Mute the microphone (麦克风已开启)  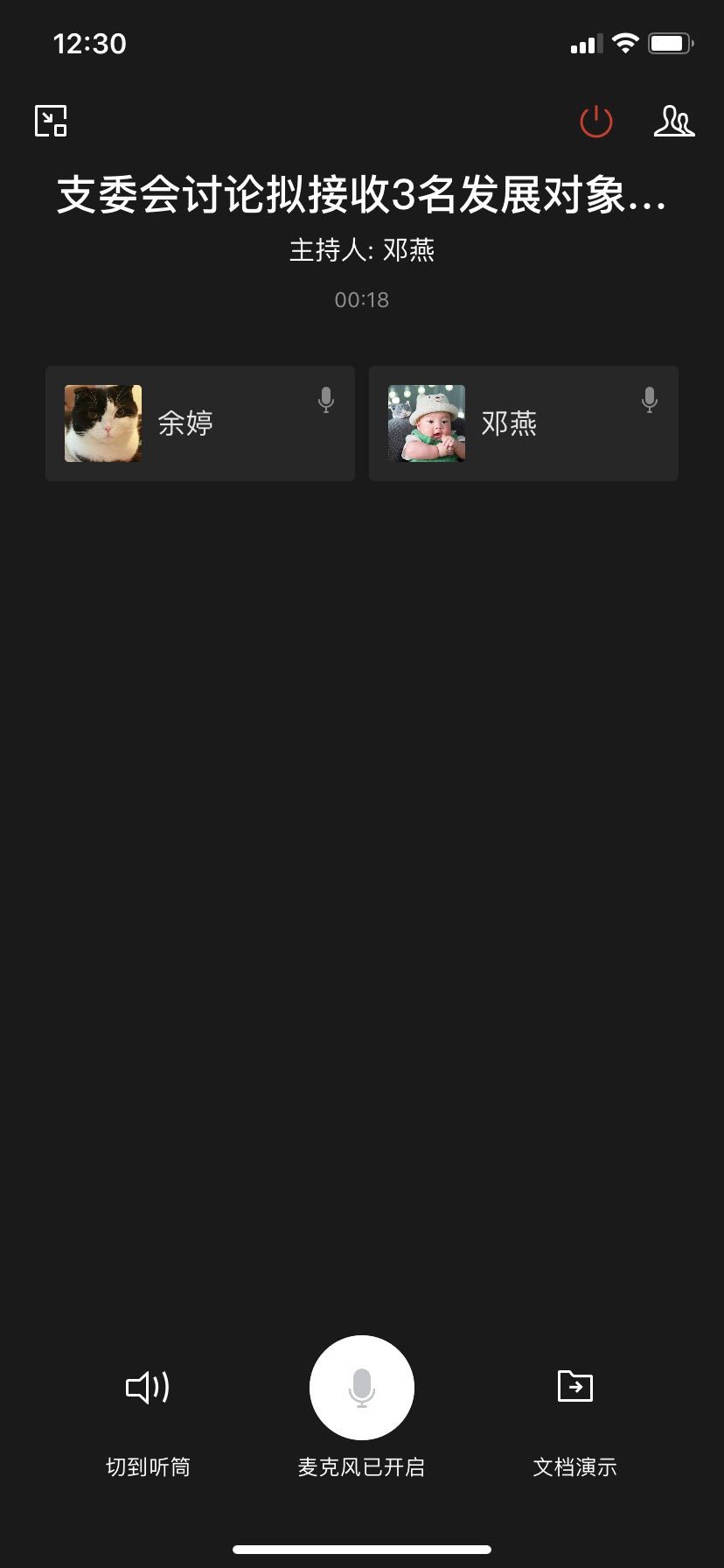tap(361, 1387)
